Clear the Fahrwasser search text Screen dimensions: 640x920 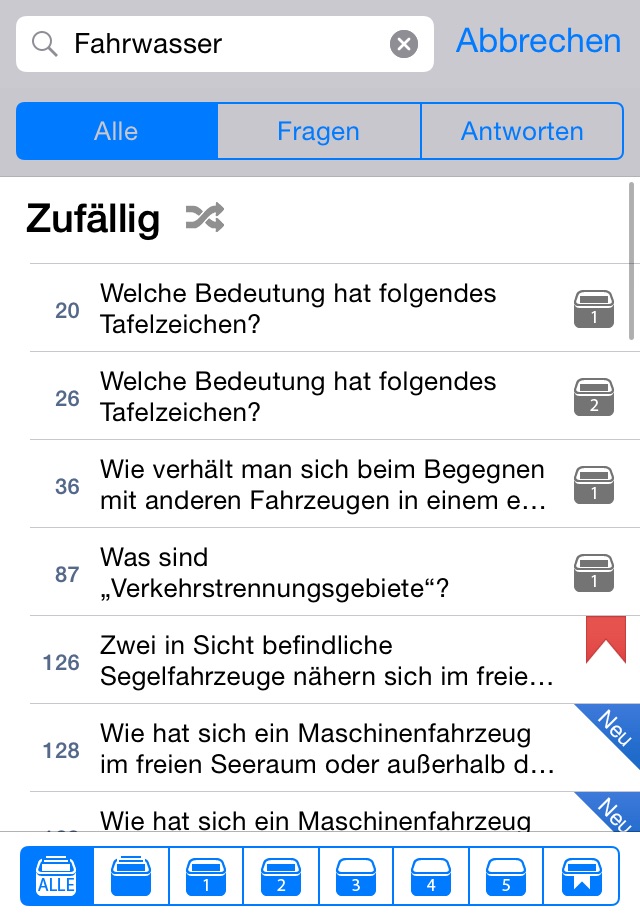(x=404, y=44)
